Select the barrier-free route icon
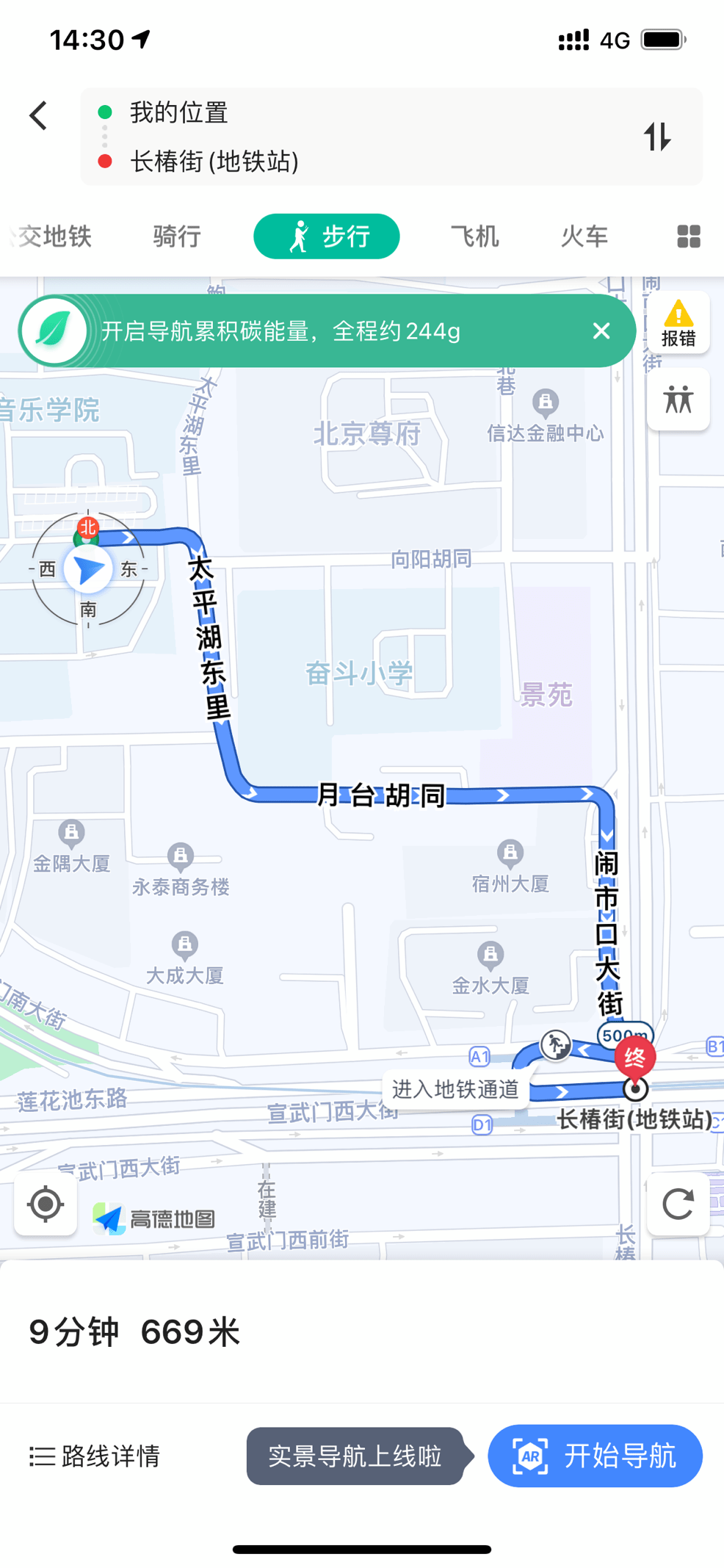Image resolution: width=724 pixels, height=1568 pixels. [x=678, y=400]
